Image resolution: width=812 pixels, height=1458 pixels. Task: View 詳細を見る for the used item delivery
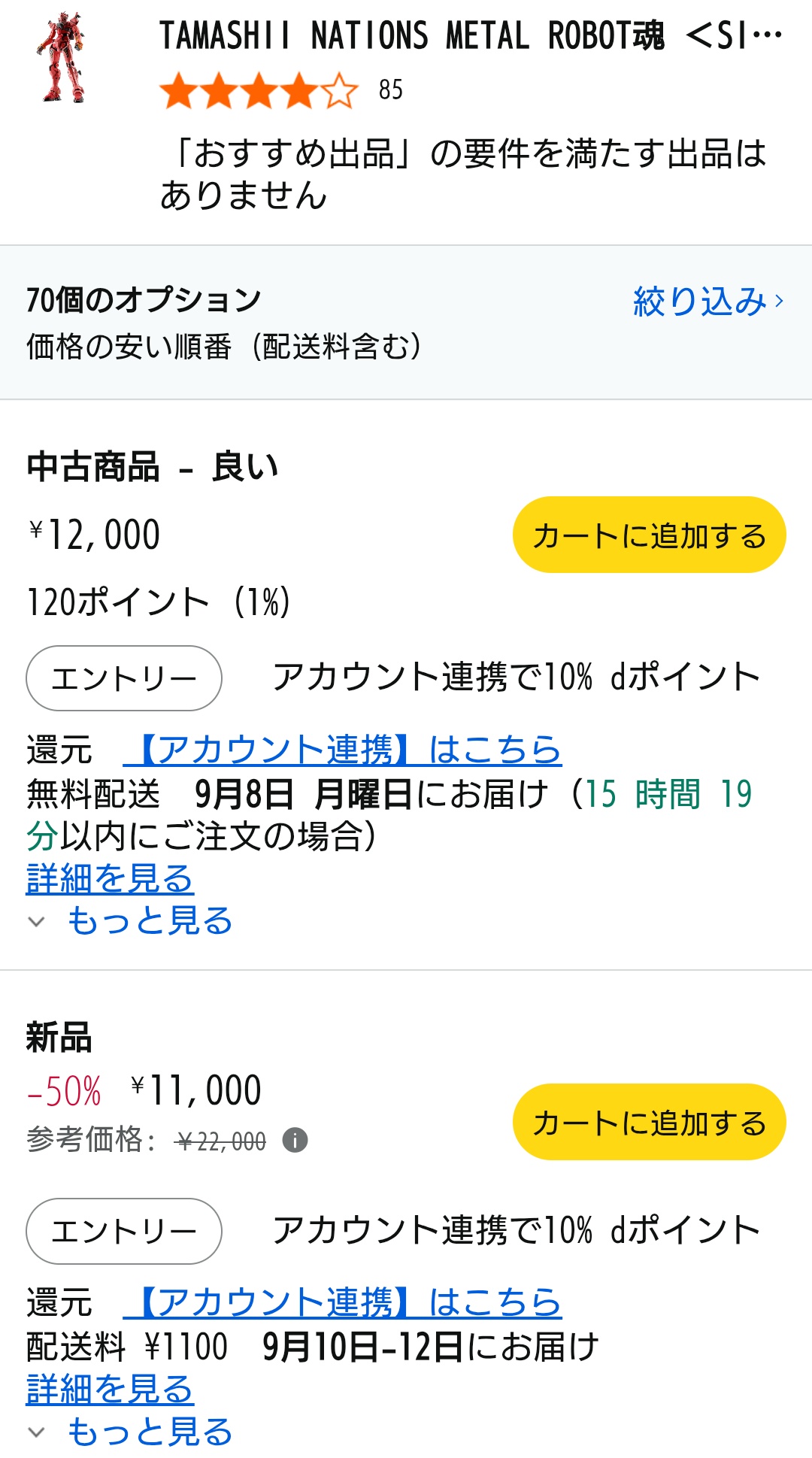coord(110,878)
